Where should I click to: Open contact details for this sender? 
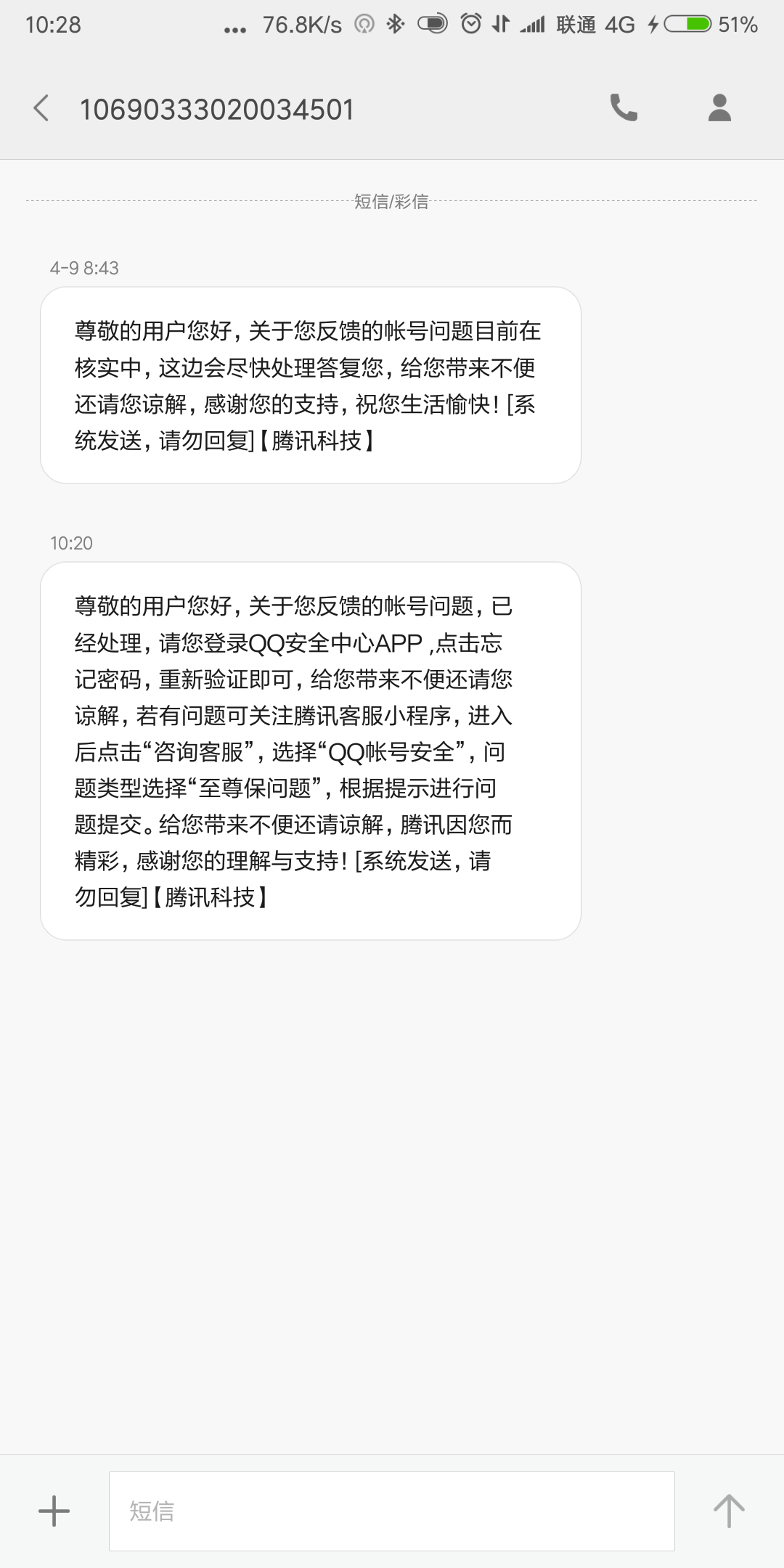tap(719, 108)
